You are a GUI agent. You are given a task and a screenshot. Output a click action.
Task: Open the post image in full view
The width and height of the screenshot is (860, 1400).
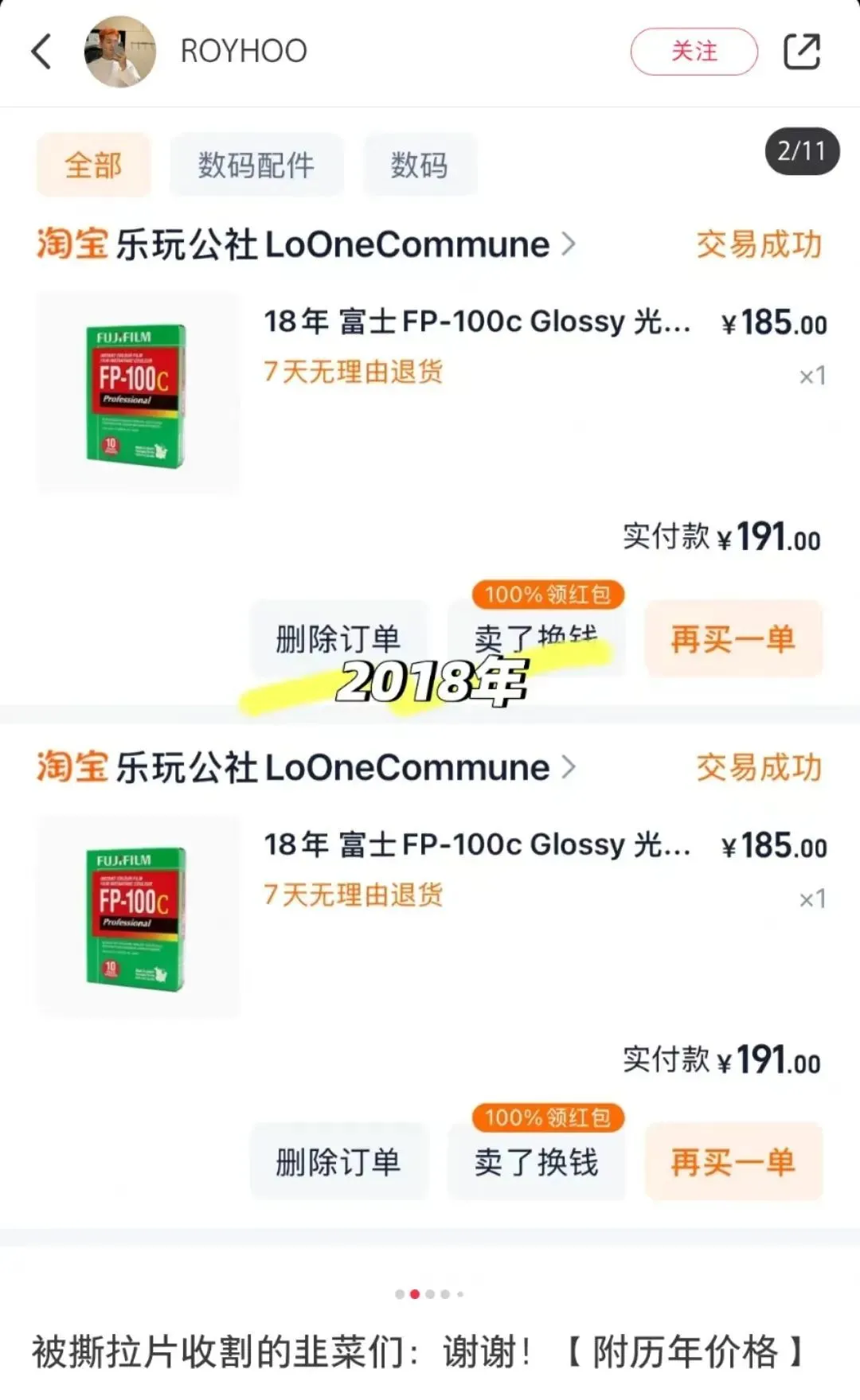point(430,684)
